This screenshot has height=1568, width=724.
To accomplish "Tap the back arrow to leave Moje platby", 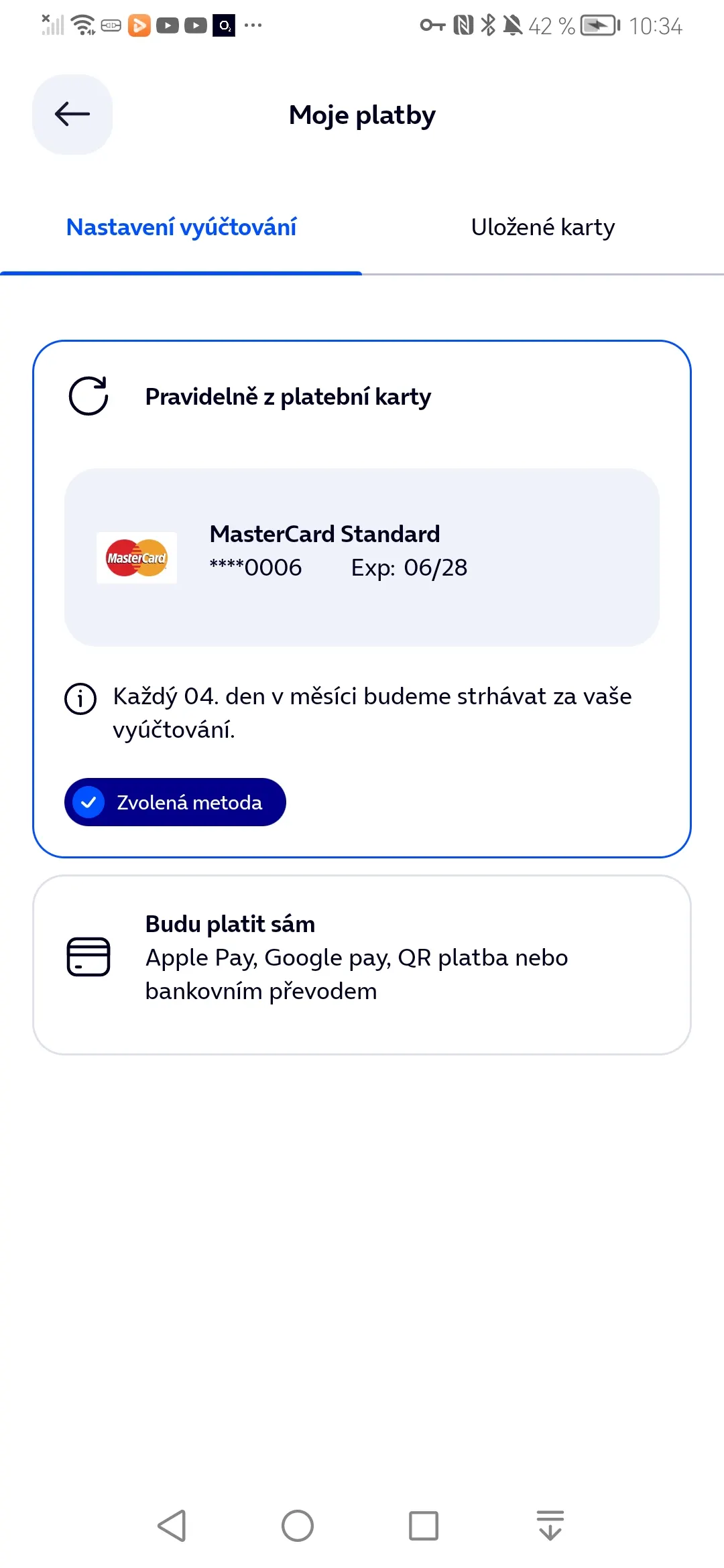I will [72, 114].
